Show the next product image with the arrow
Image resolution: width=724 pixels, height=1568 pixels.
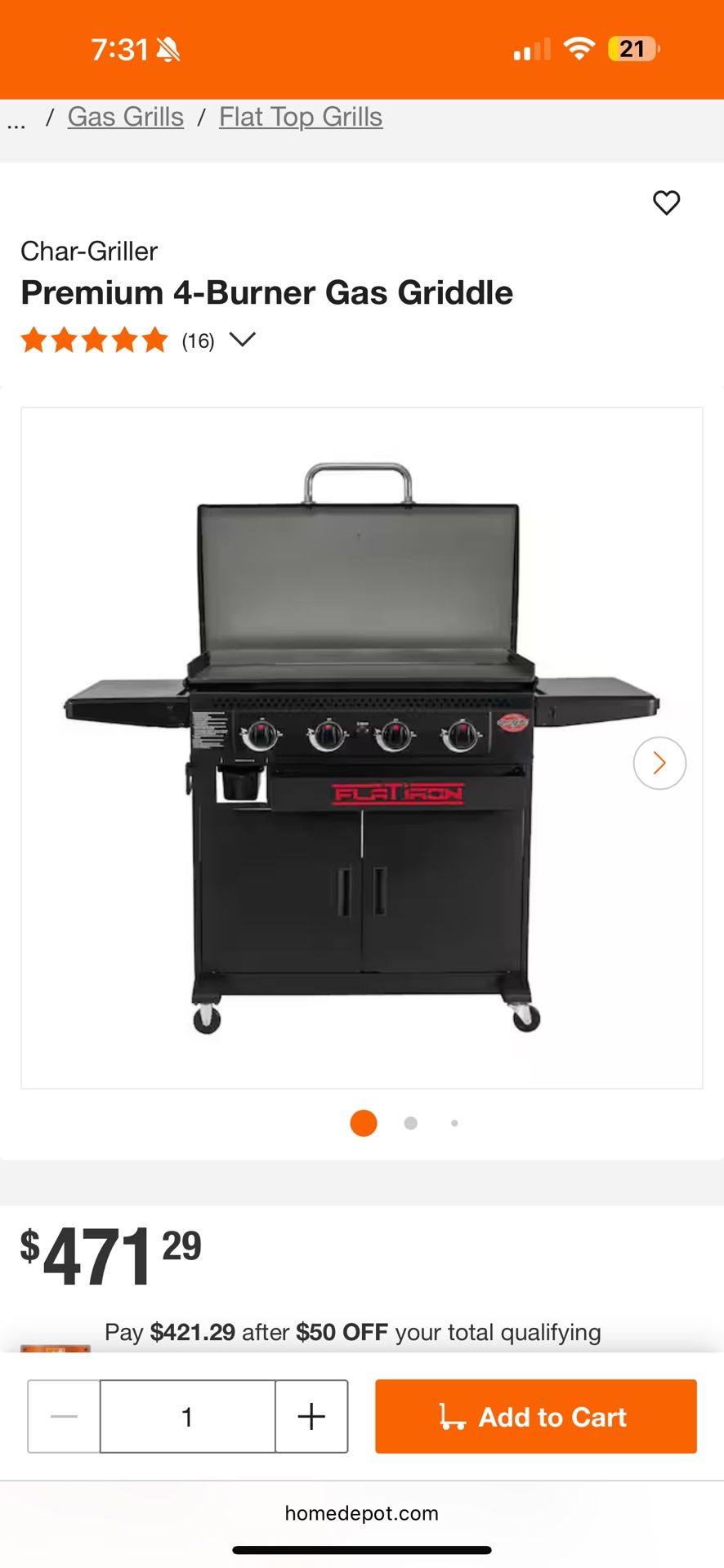[x=659, y=763]
